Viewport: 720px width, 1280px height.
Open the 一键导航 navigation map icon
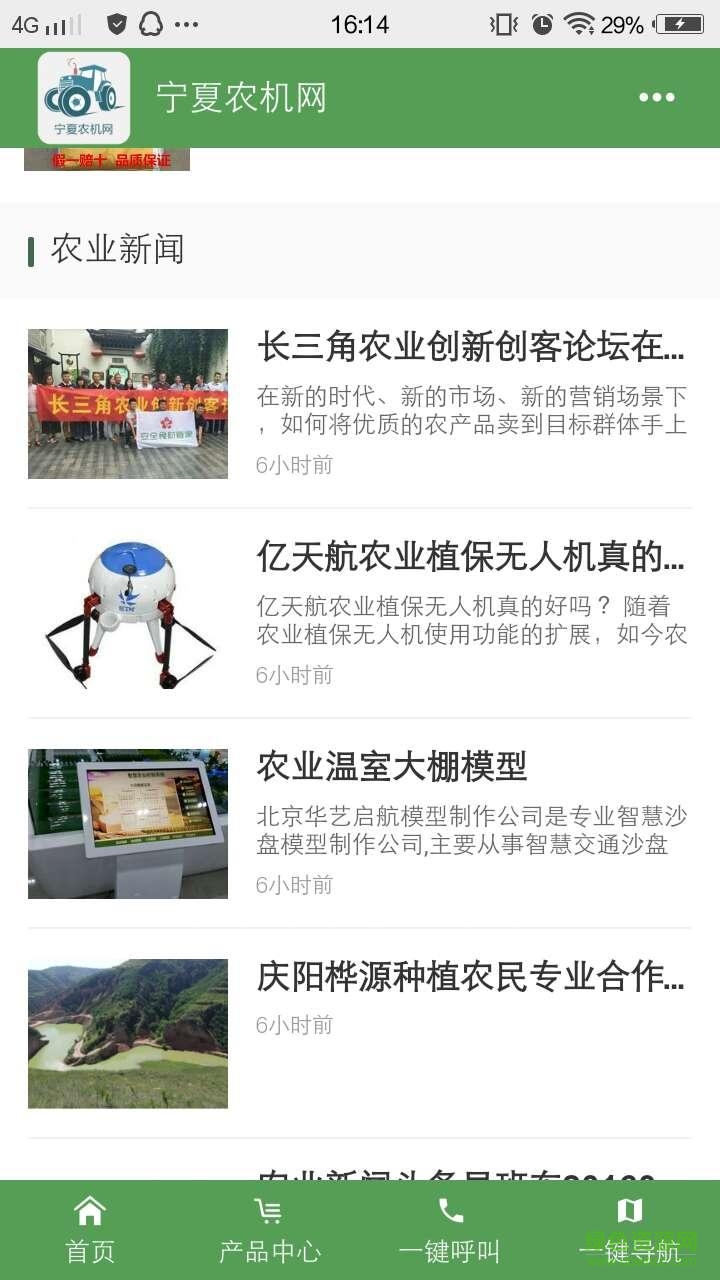[x=629, y=1207]
